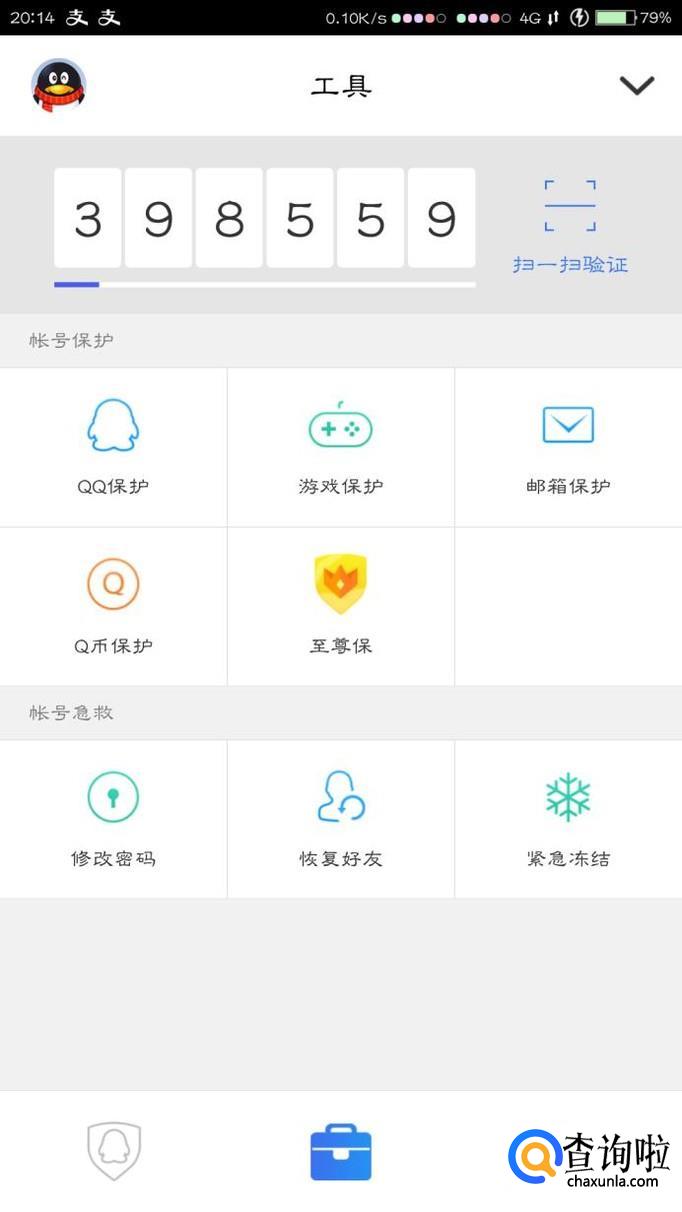Open QQ保护 settings
This screenshot has height=1212, width=682.
(x=113, y=446)
